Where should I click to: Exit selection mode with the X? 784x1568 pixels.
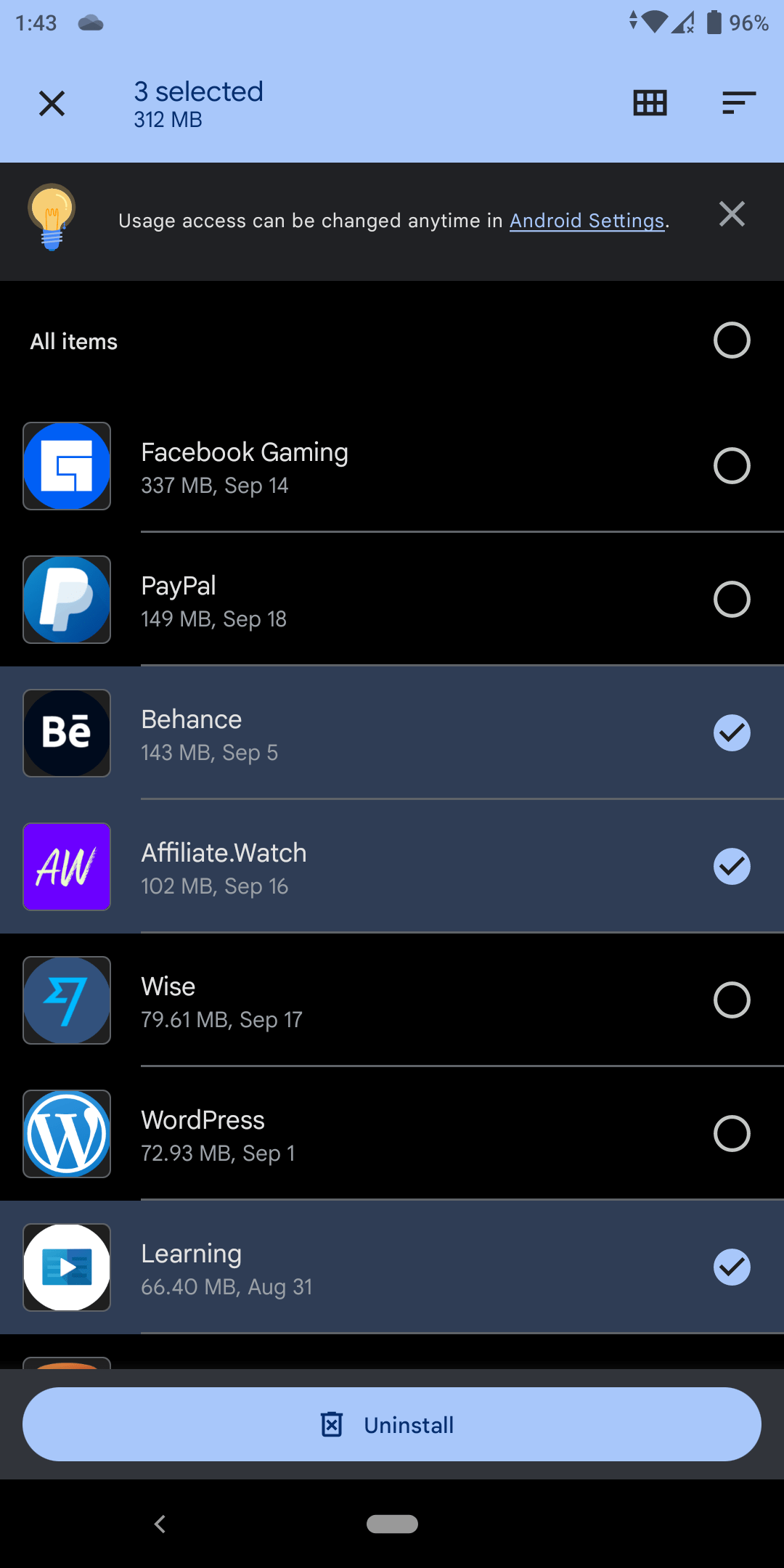pyautogui.click(x=52, y=103)
